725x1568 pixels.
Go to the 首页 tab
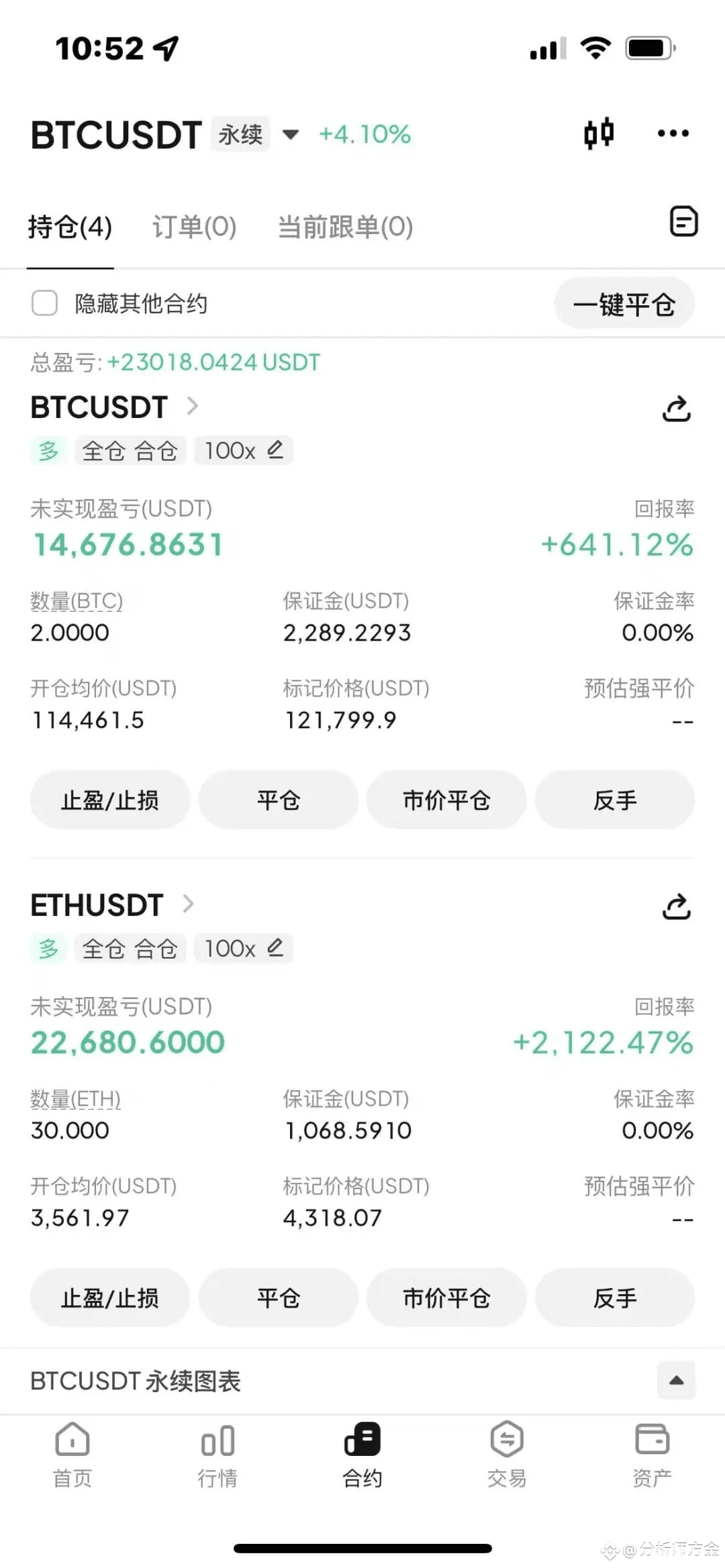click(72, 1455)
